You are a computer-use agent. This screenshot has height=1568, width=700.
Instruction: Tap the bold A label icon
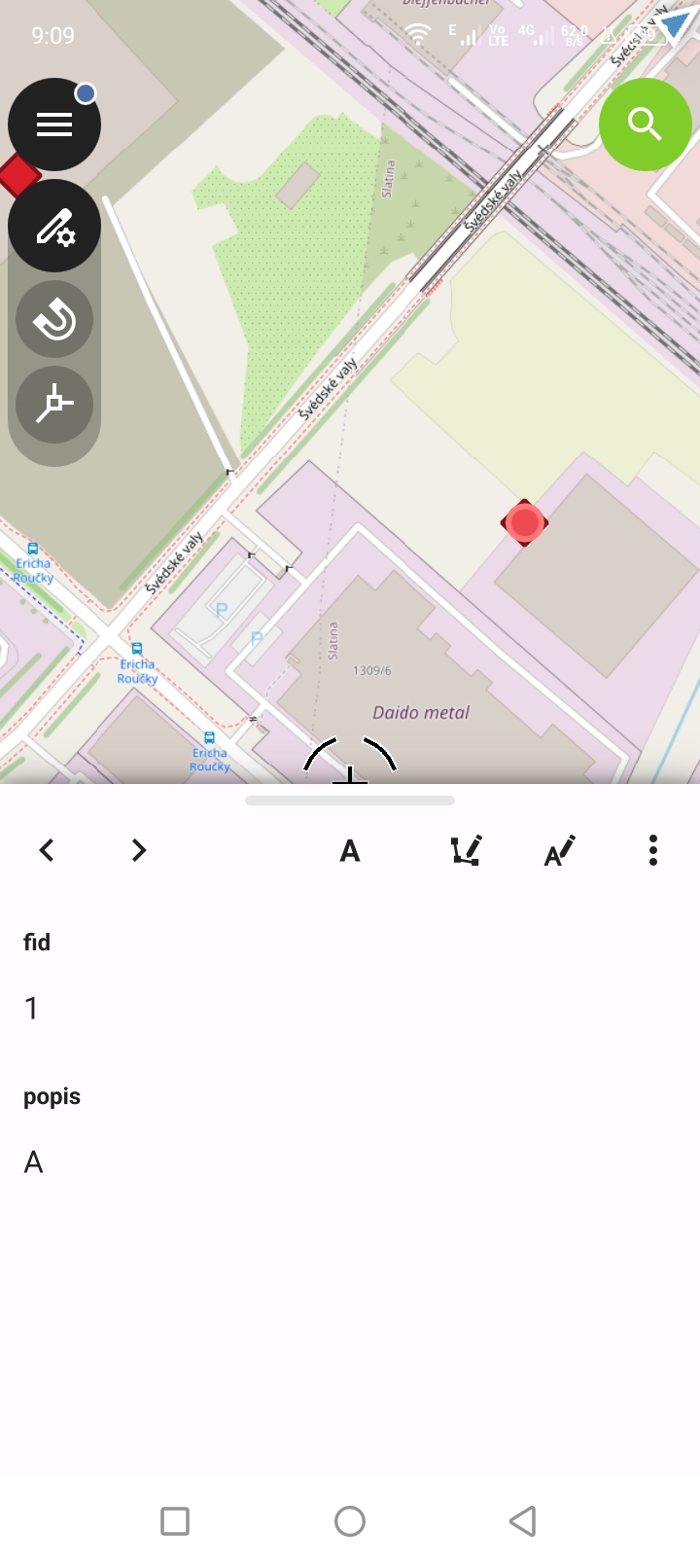[x=350, y=851]
